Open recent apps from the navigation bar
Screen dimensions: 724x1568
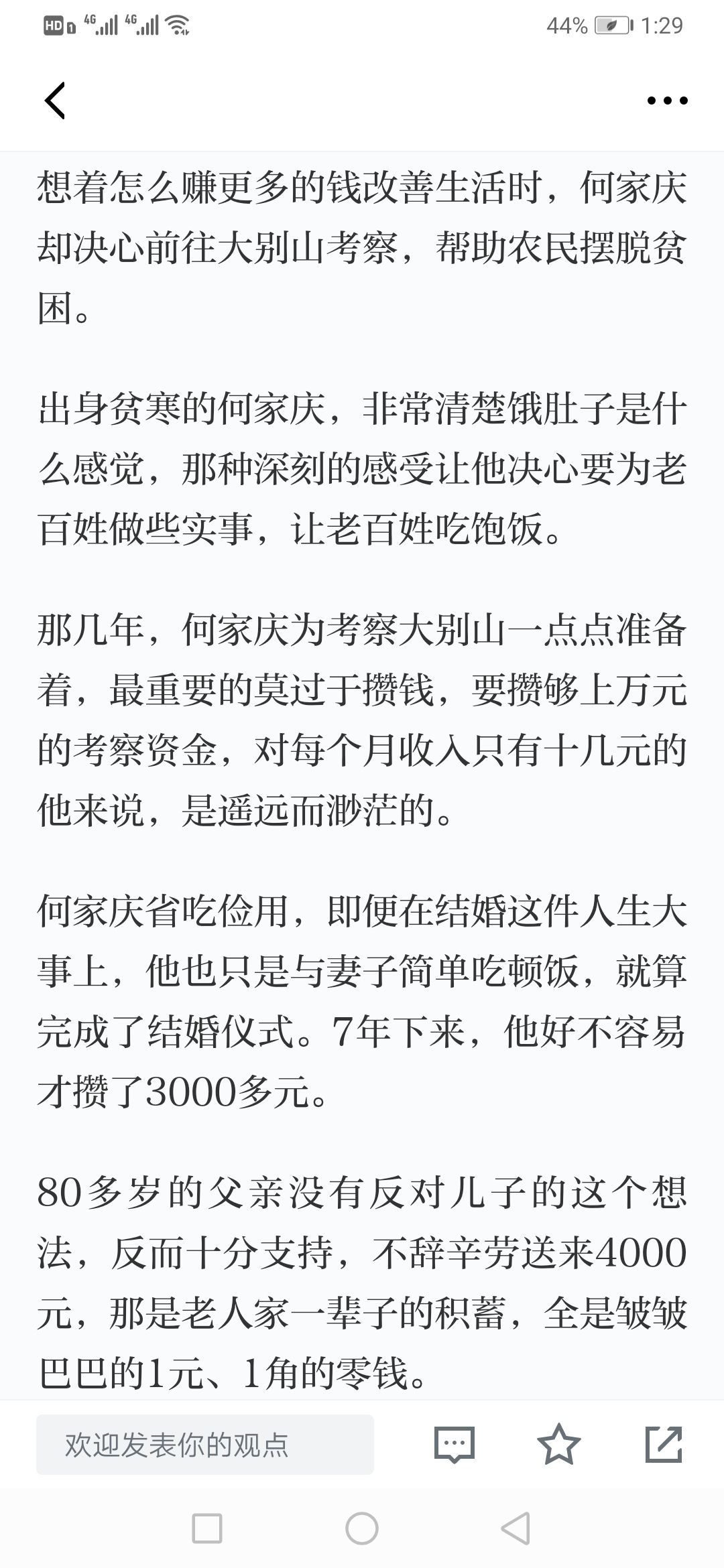click(207, 1529)
